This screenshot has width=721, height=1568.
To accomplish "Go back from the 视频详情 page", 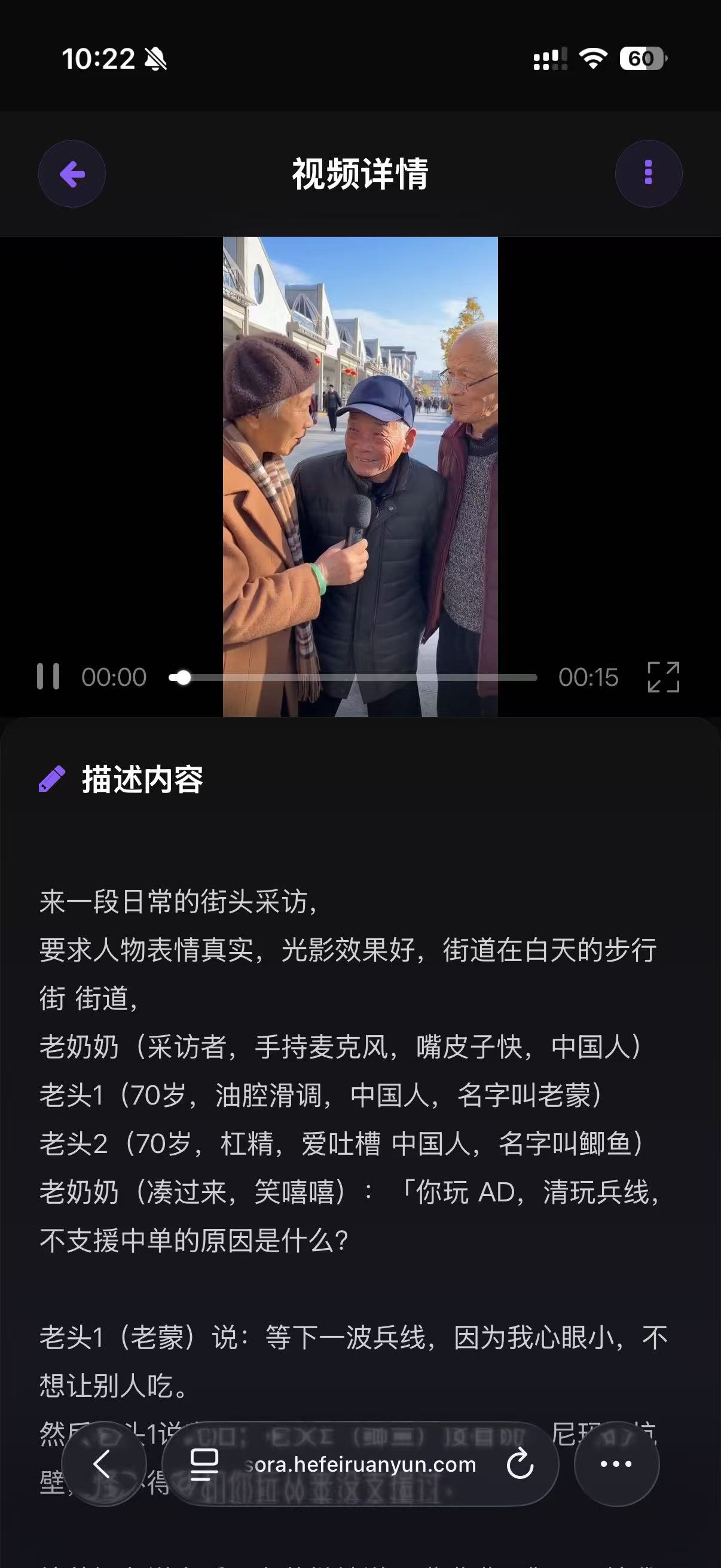I will (x=72, y=174).
